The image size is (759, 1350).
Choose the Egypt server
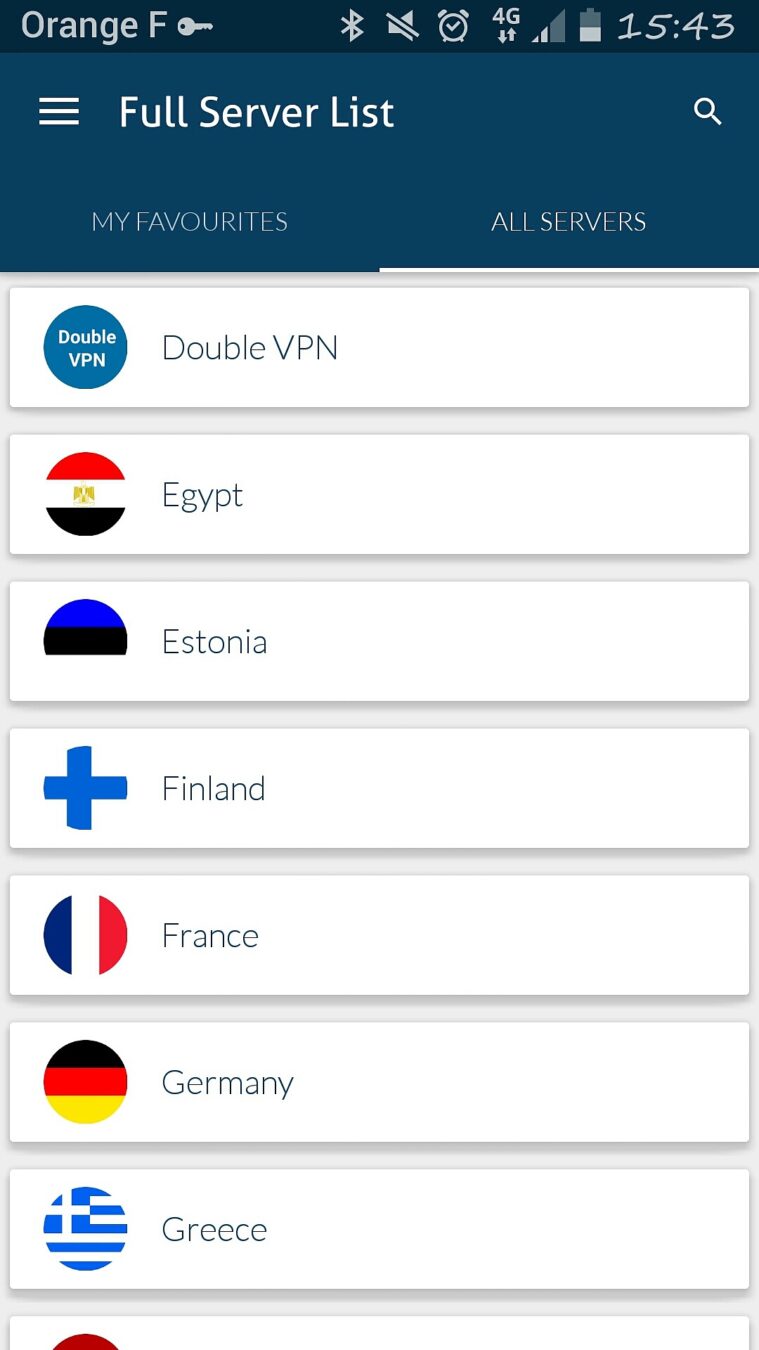click(379, 495)
